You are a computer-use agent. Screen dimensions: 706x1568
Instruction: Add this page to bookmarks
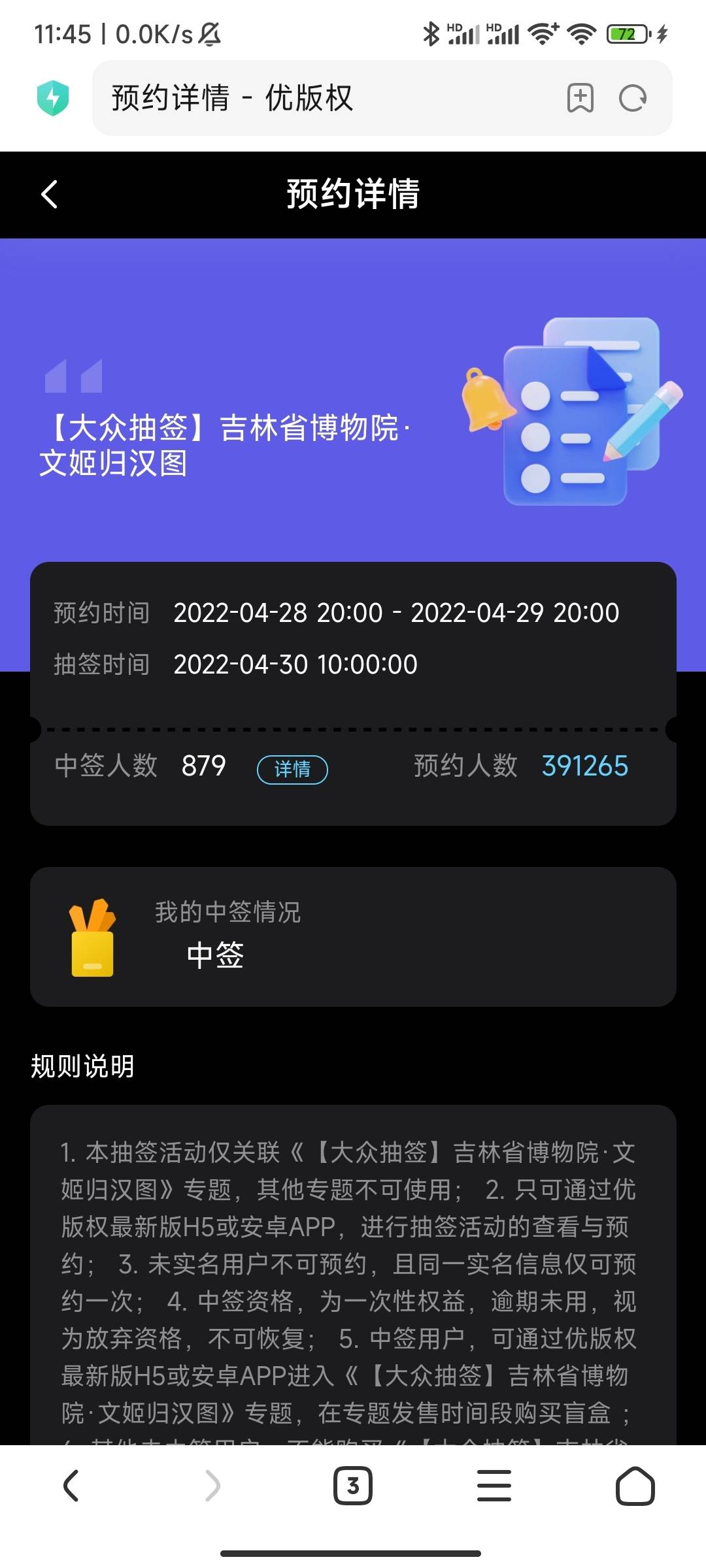[580, 99]
